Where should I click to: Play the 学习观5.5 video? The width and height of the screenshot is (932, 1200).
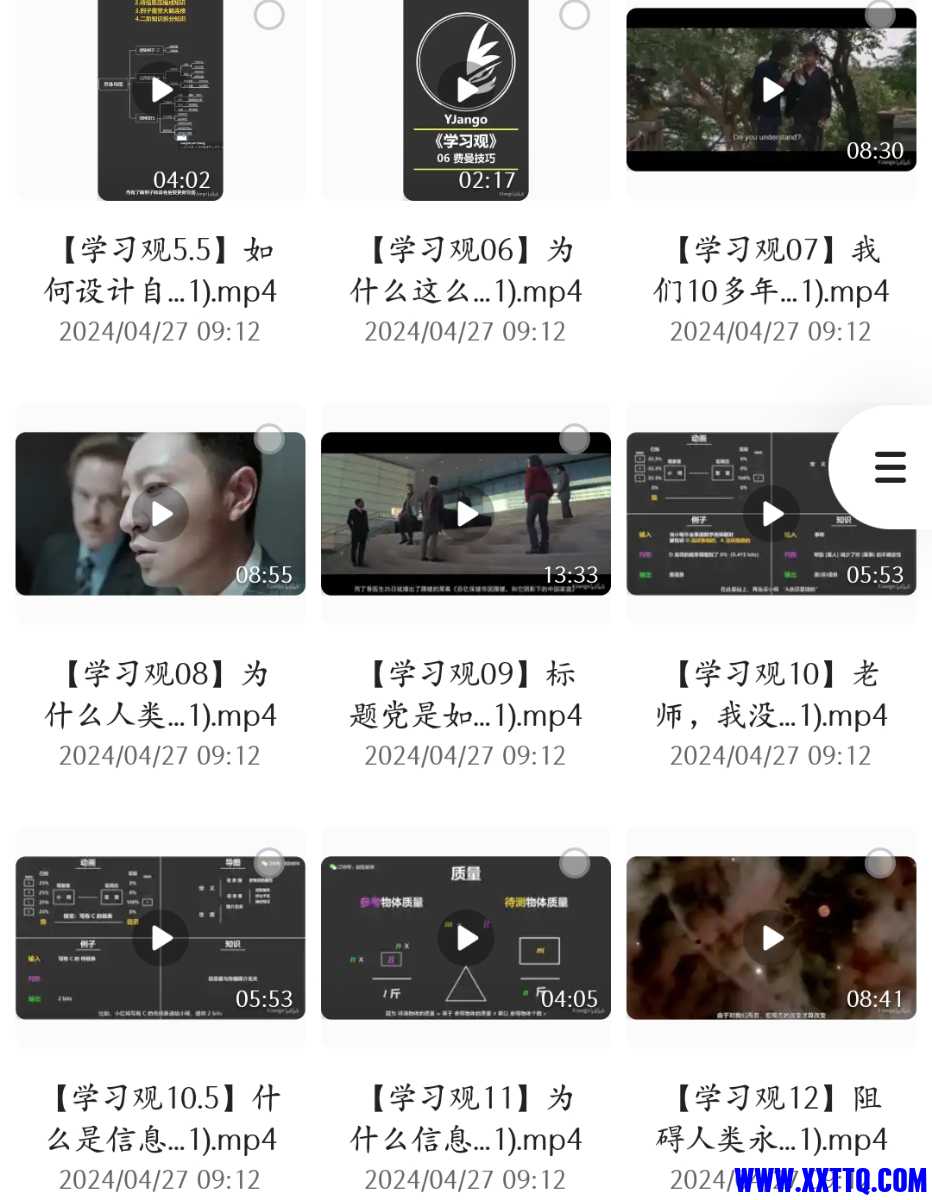pyautogui.click(x=161, y=90)
